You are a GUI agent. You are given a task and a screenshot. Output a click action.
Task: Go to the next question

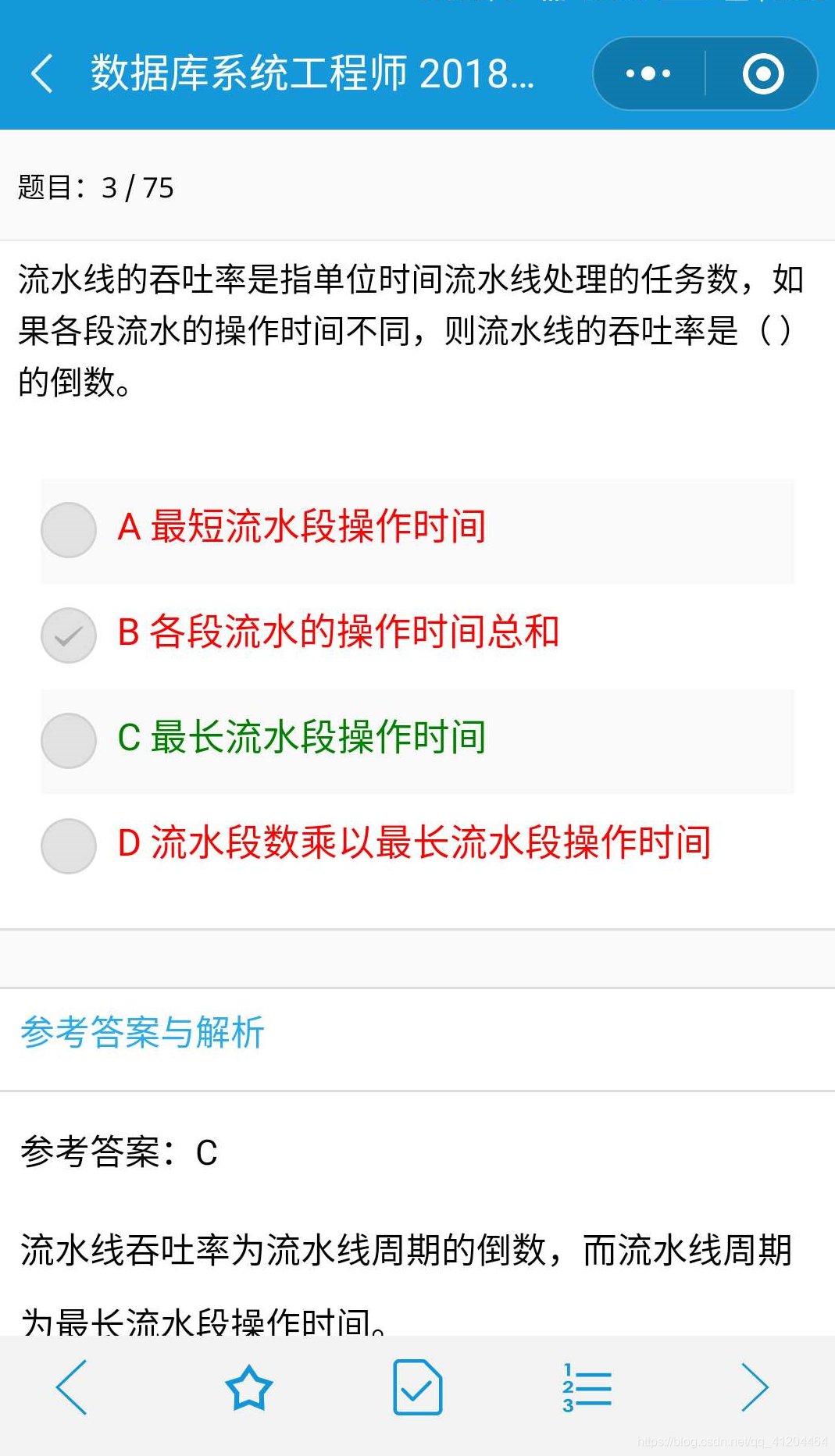click(x=755, y=1387)
